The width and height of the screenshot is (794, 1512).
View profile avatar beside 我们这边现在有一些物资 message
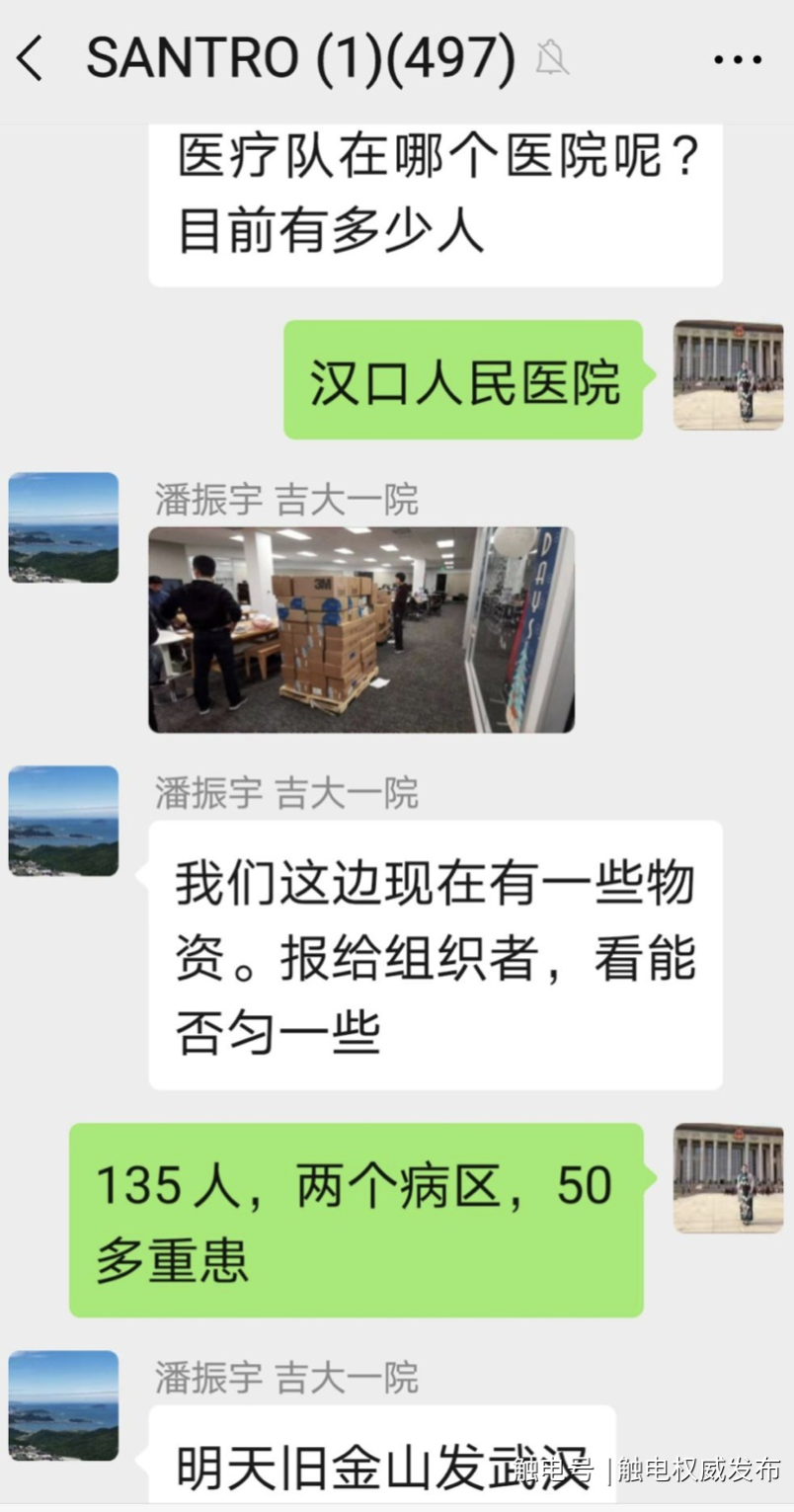coord(63,821)
